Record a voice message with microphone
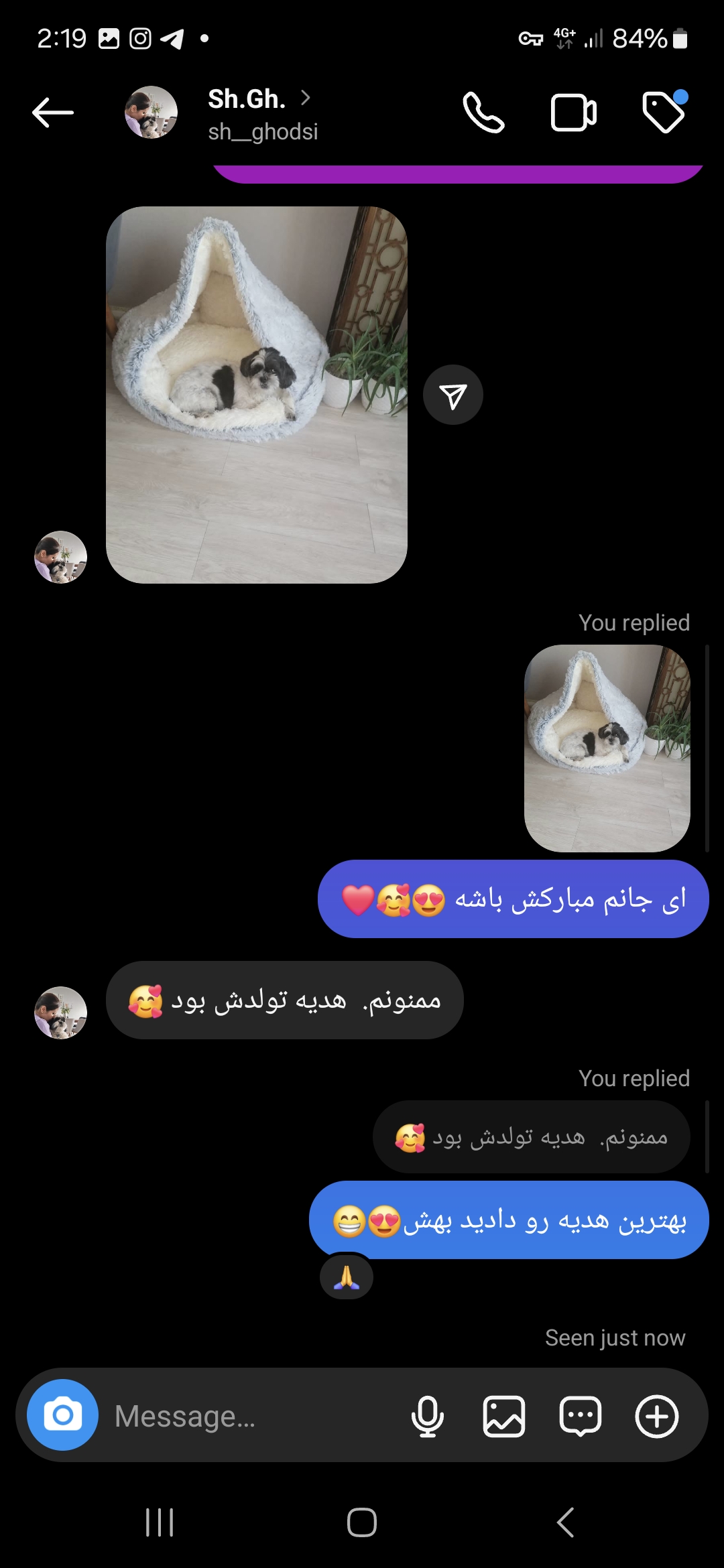This screenshot has width=724, height=1568. click(x=428, y=1416)
